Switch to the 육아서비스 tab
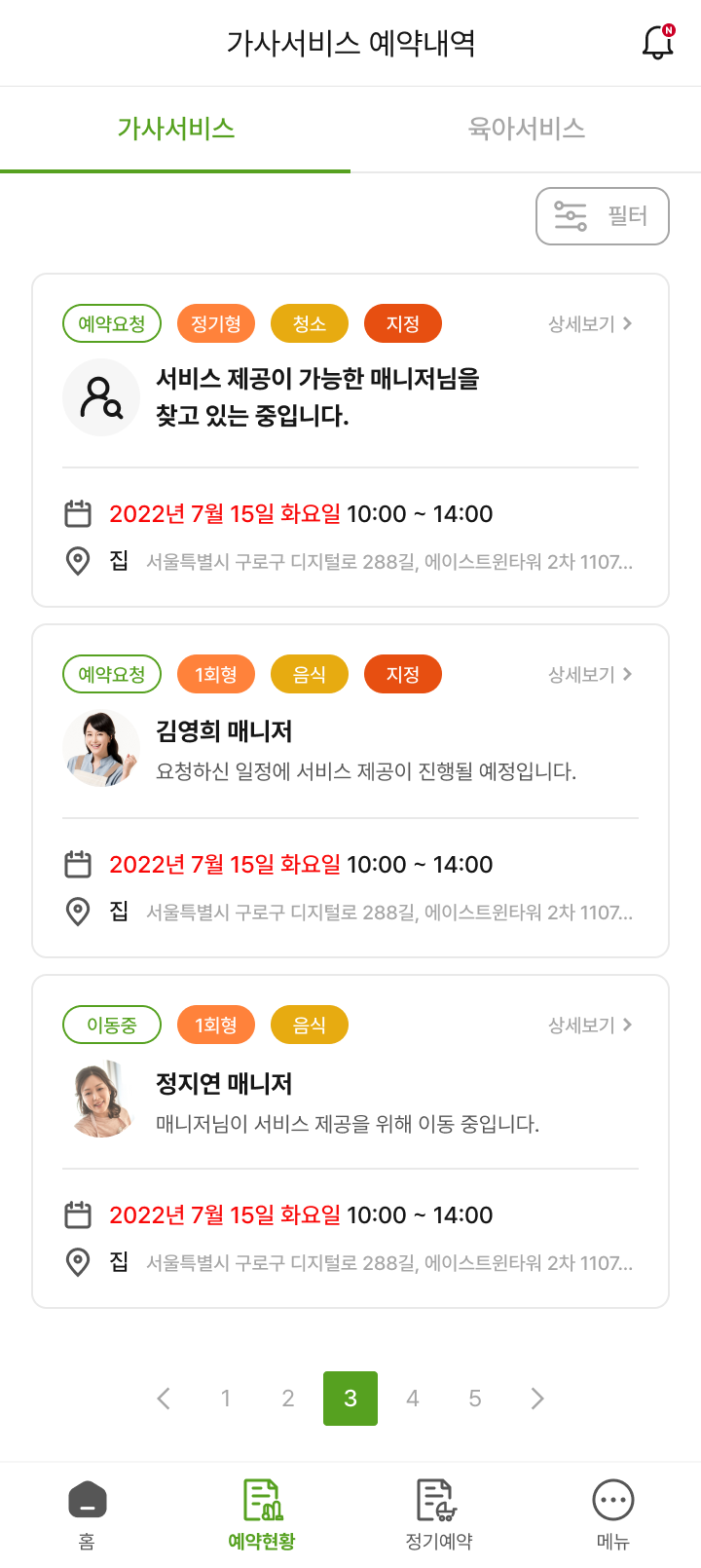Image resolution: width=701 pixels, height=1568 pixels. tap(526, 130)
